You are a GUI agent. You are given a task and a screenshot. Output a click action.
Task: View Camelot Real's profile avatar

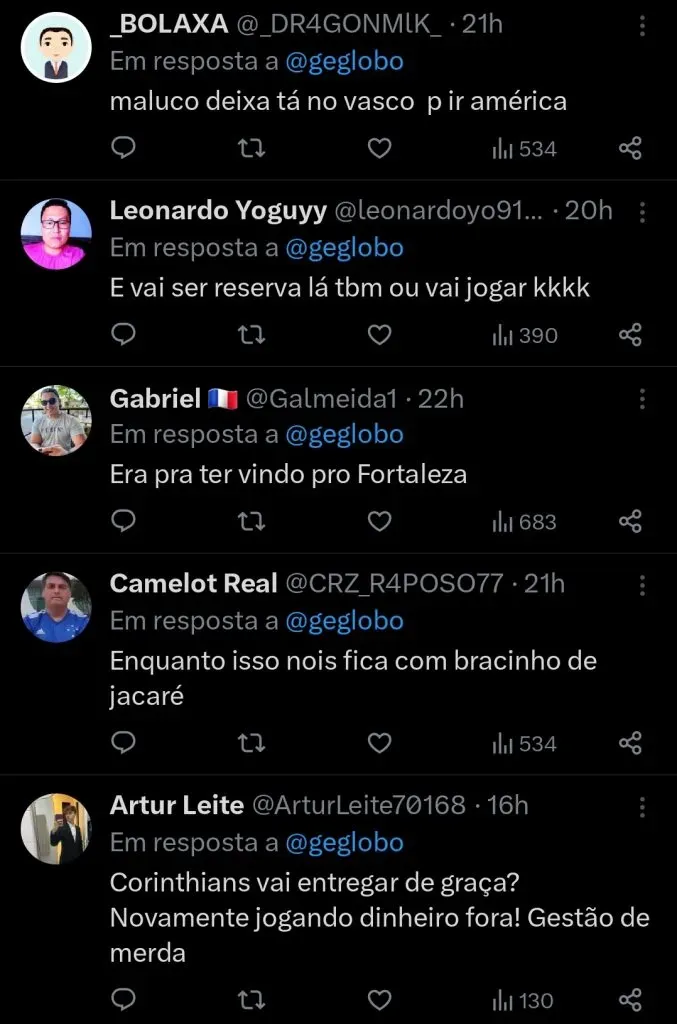56,607
